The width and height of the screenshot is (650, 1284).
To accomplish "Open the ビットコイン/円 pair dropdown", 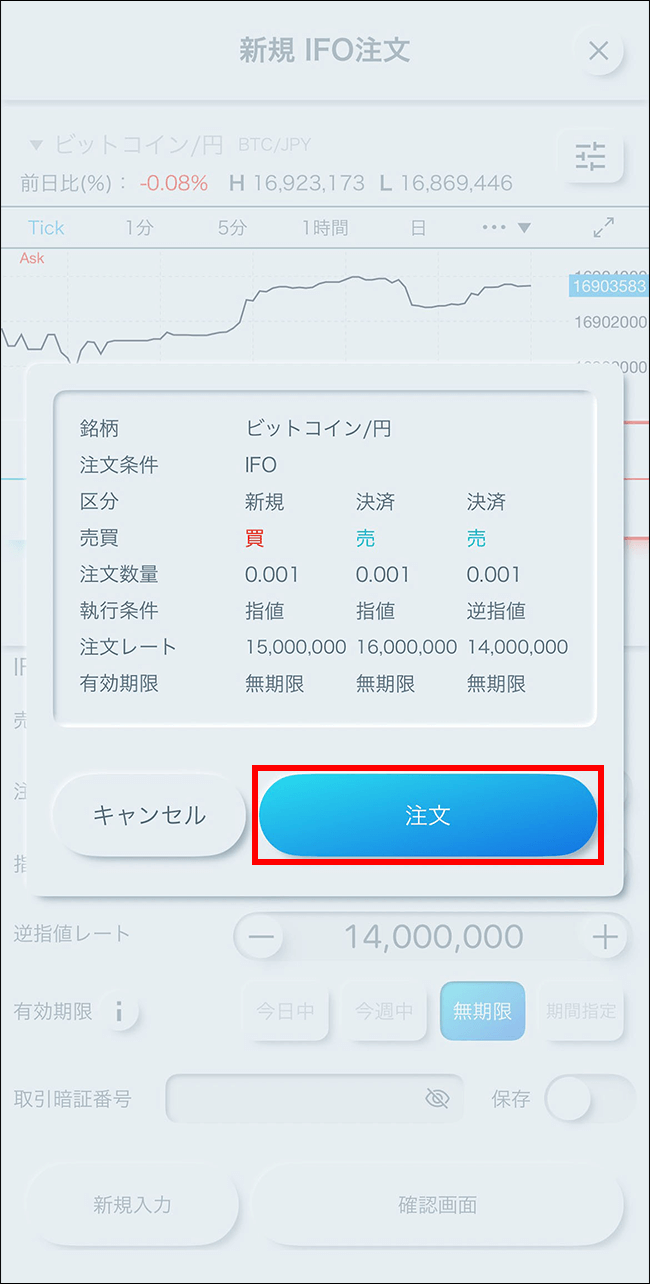I will [126, 145].
